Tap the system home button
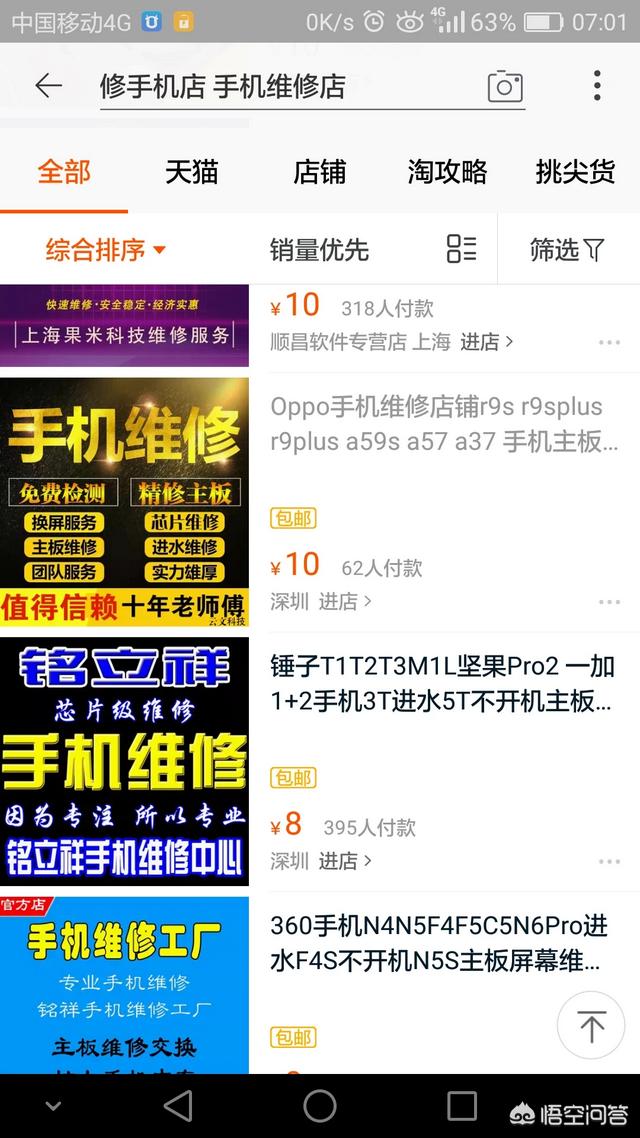Image resolution: width=640 pixels, height=1138 pixels. point(320,1105)
